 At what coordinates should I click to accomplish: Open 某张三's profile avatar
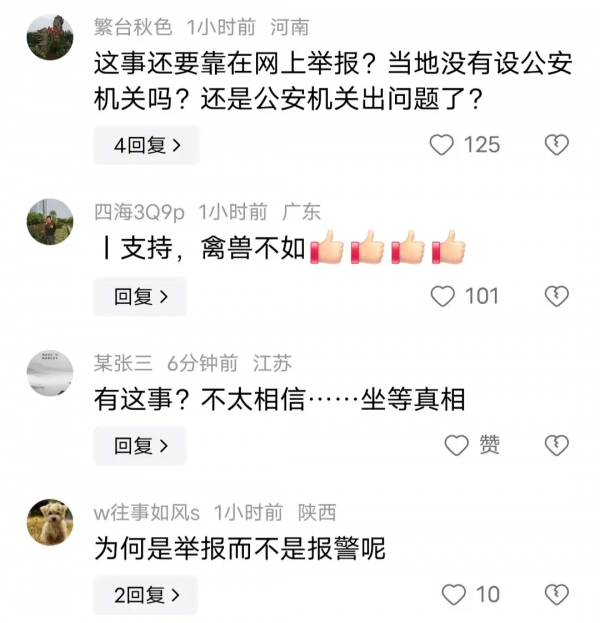pos(50,371)
